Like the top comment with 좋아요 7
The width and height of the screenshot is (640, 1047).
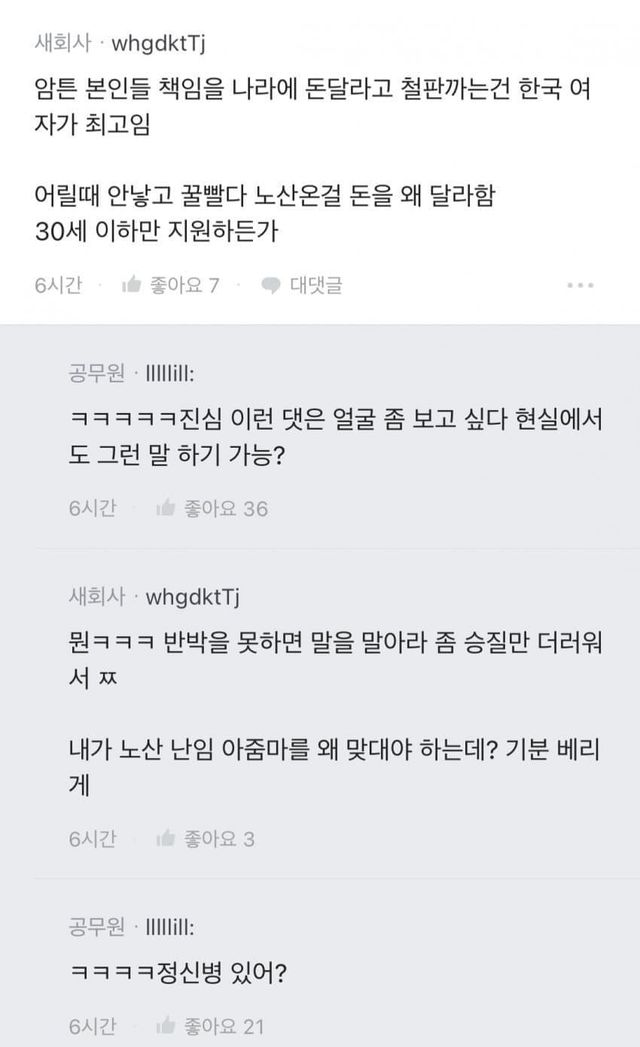[x=170, y=286]
